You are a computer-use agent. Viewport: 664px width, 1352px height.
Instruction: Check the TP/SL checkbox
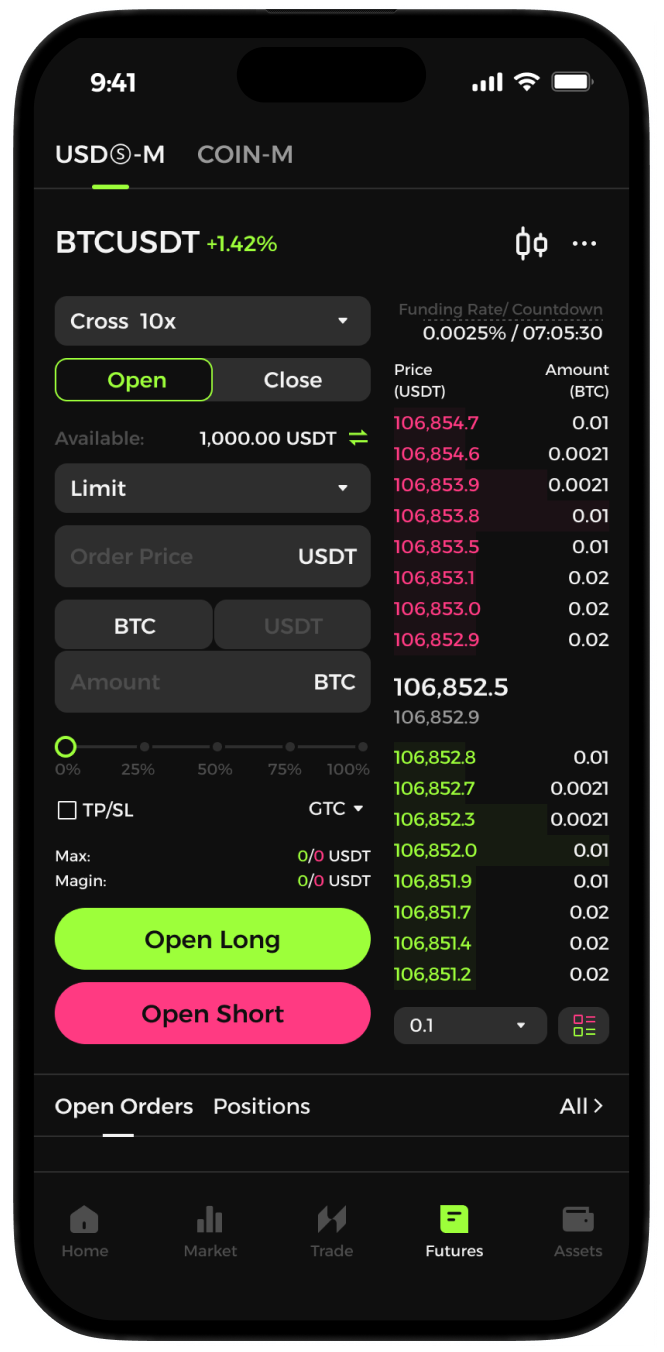pyautogui.click(x=67, y=810)
